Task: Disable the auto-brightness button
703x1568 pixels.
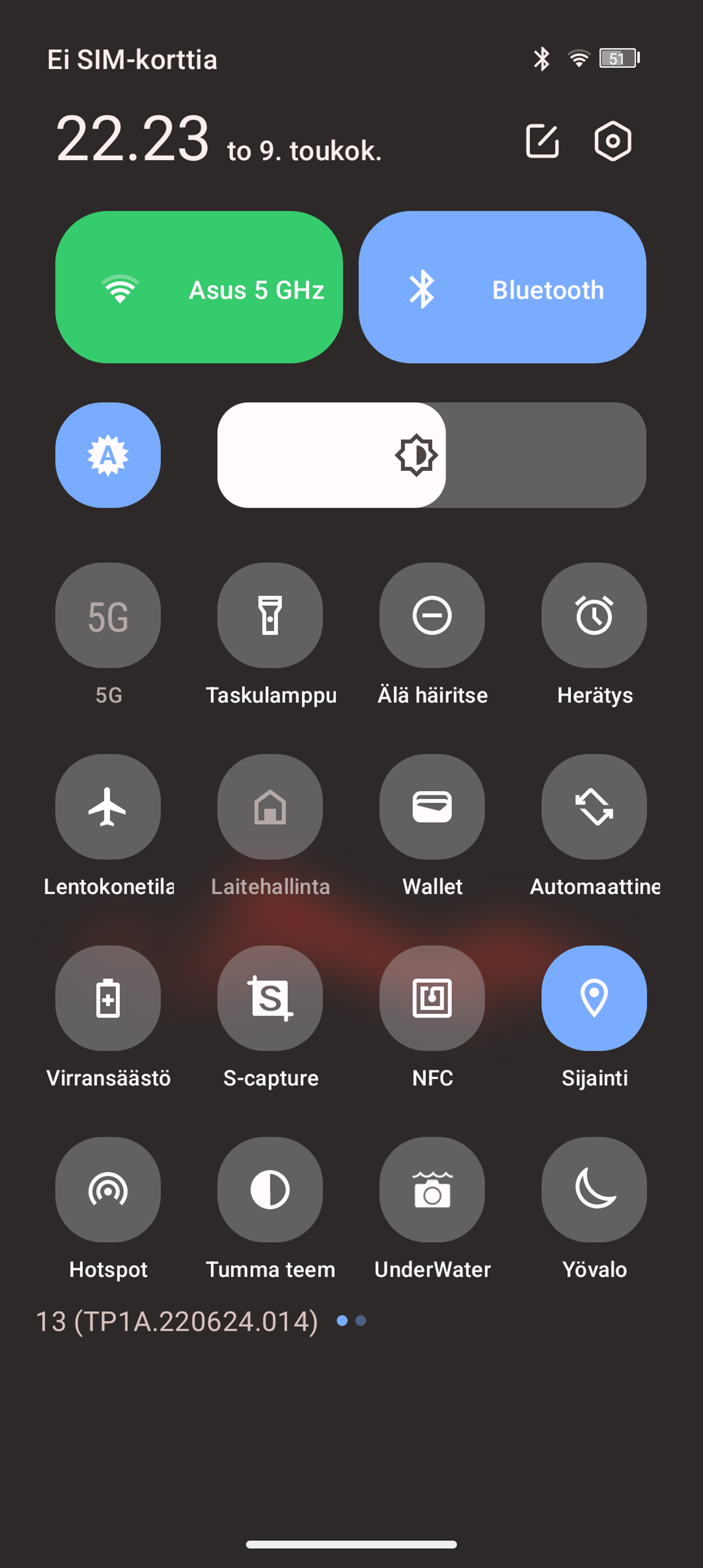Action: [108, 455]
